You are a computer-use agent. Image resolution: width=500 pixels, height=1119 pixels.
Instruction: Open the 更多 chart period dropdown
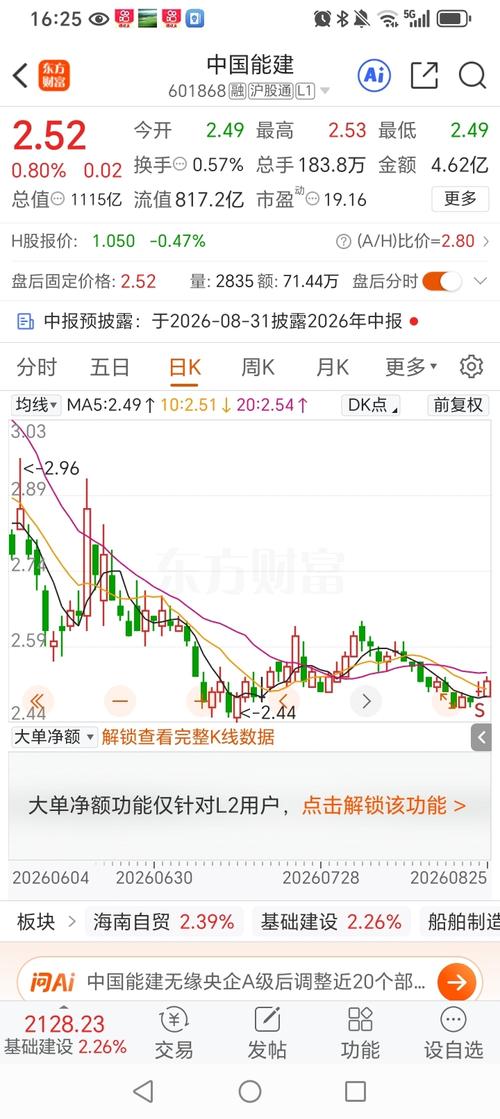pos(411,368)
